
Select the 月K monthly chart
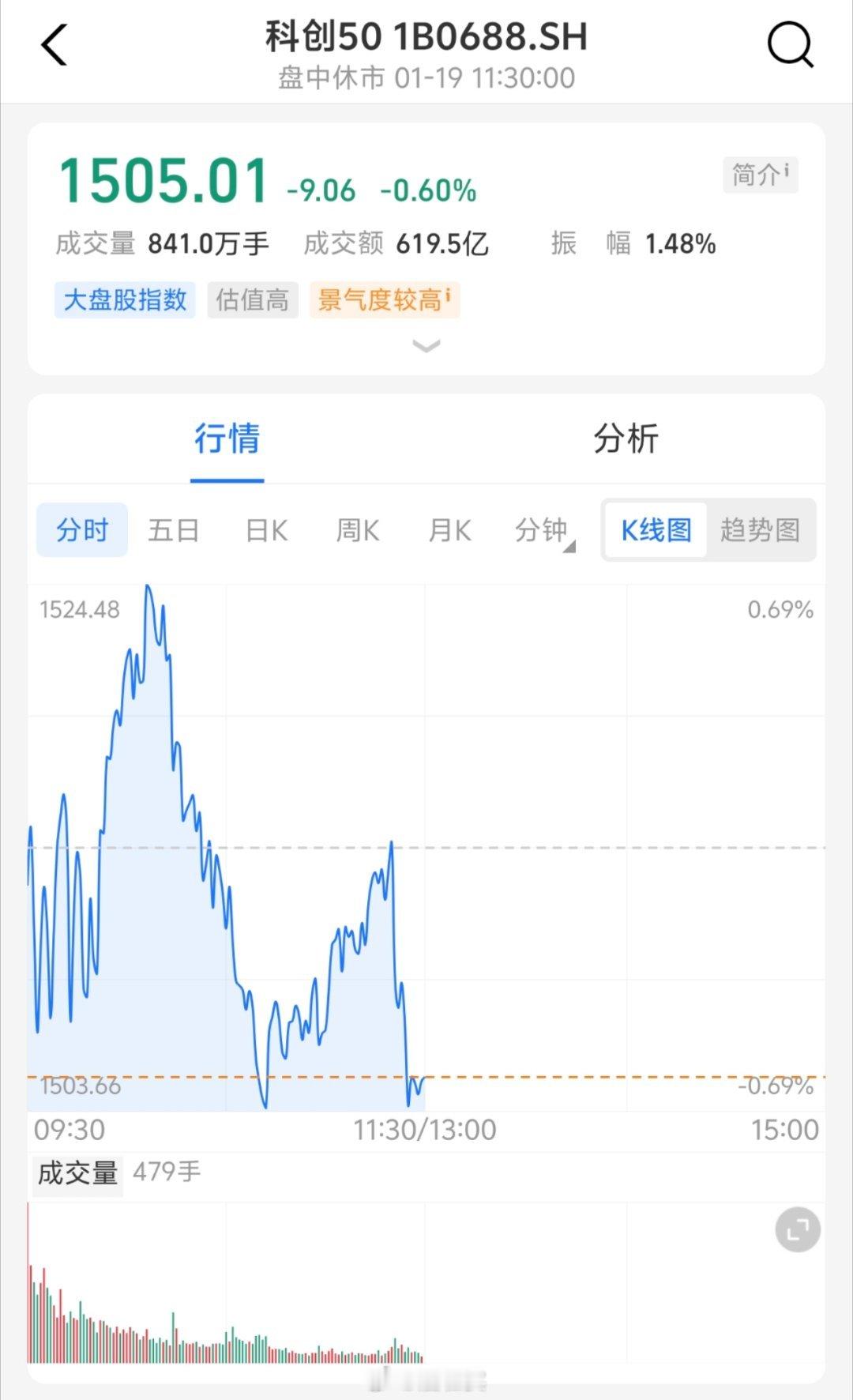[449, 530]
